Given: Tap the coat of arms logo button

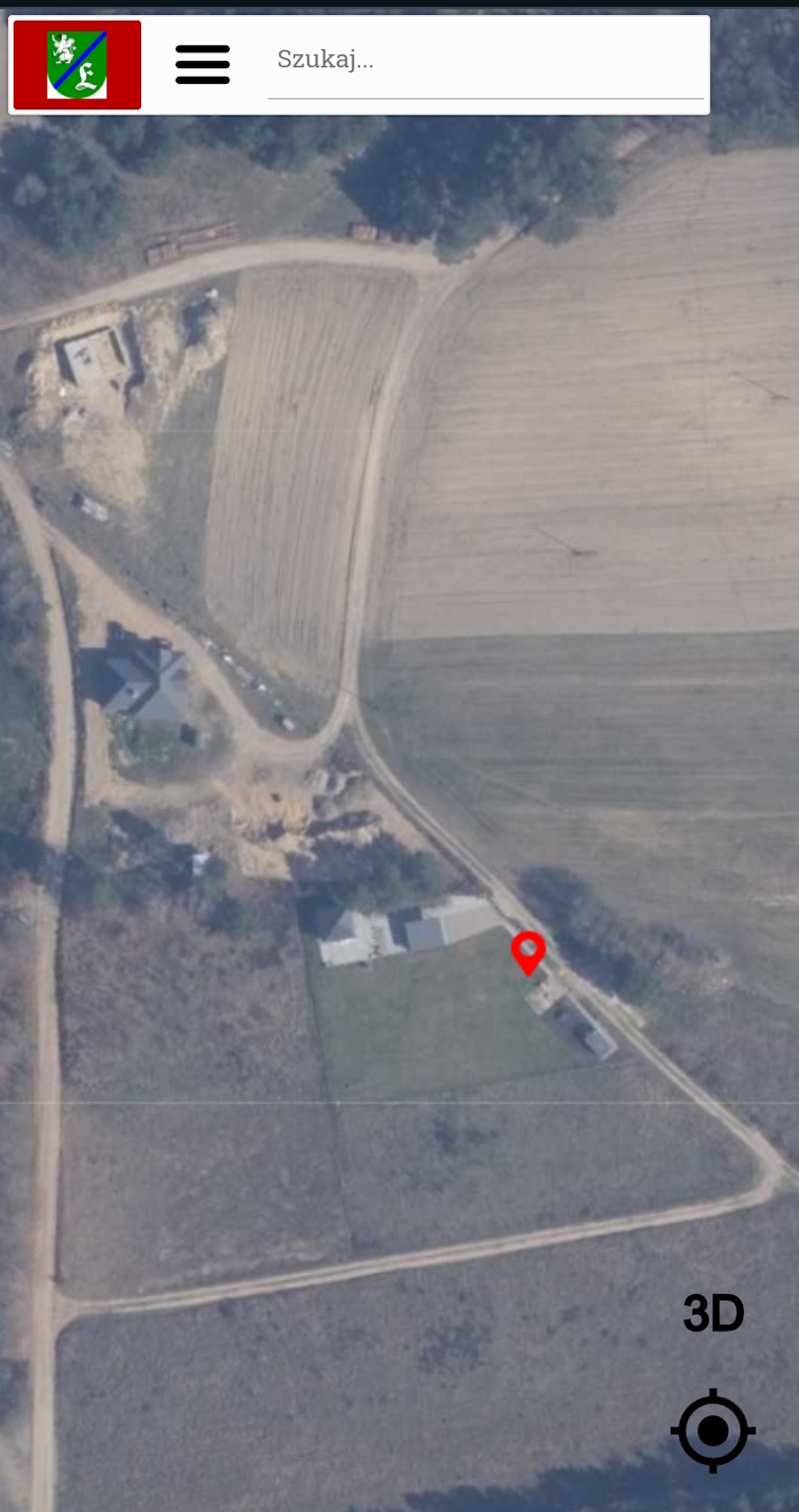Looking at the screenshot, I should (x=77, y=65).
